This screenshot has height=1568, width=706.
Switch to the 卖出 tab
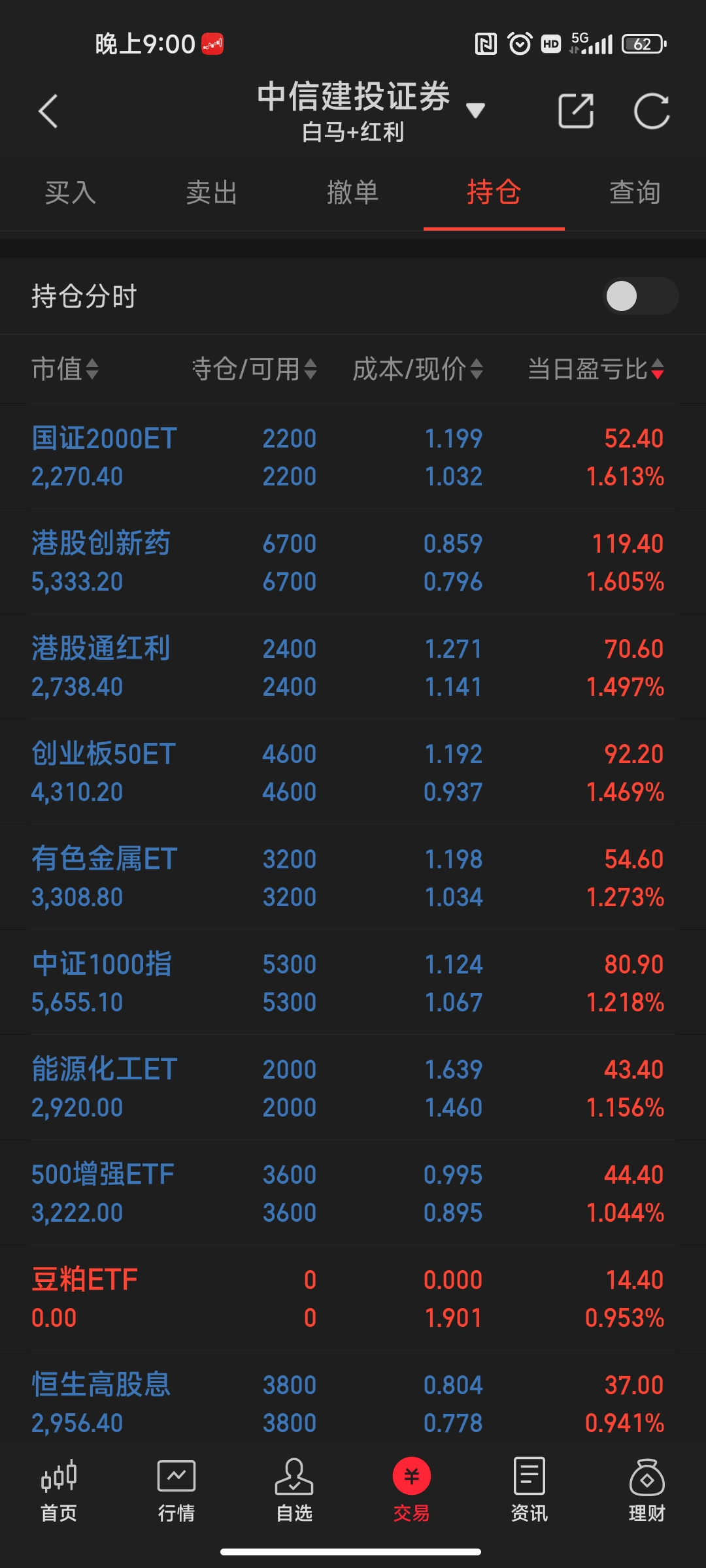tap(212, 193)
